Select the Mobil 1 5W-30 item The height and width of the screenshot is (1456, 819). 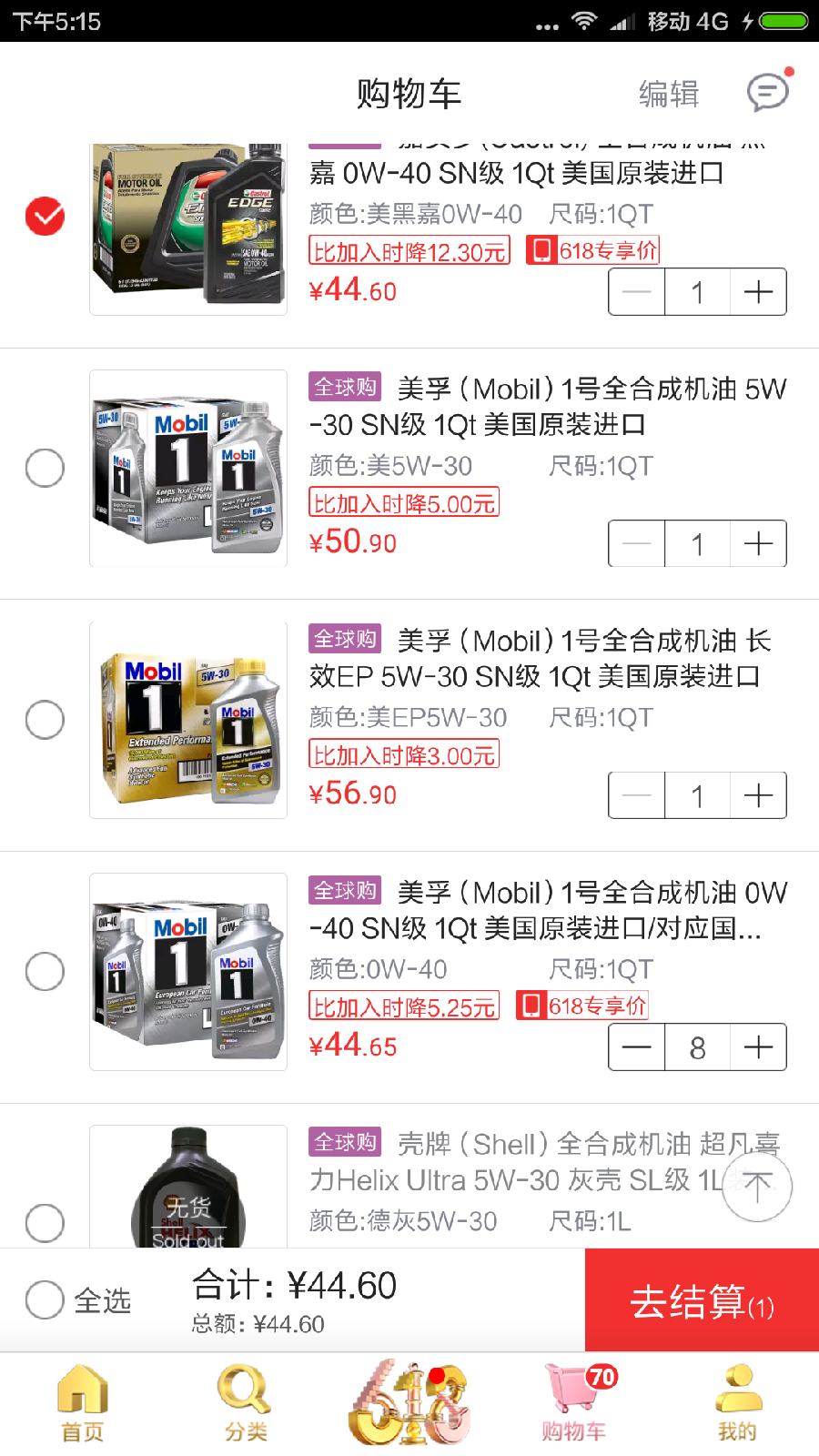click(x=45, y=468)
